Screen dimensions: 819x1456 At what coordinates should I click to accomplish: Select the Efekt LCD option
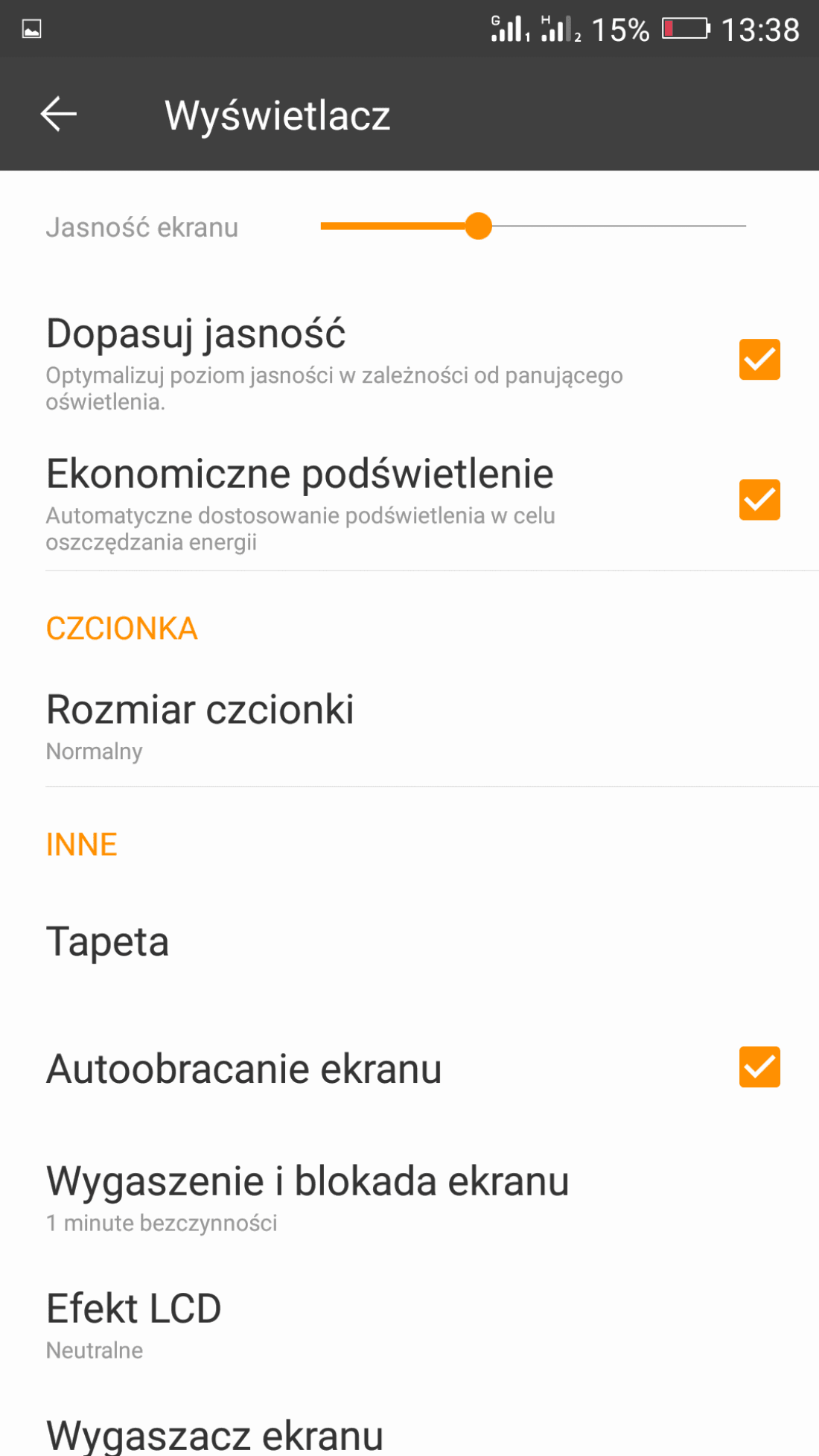click(409, 1323)
